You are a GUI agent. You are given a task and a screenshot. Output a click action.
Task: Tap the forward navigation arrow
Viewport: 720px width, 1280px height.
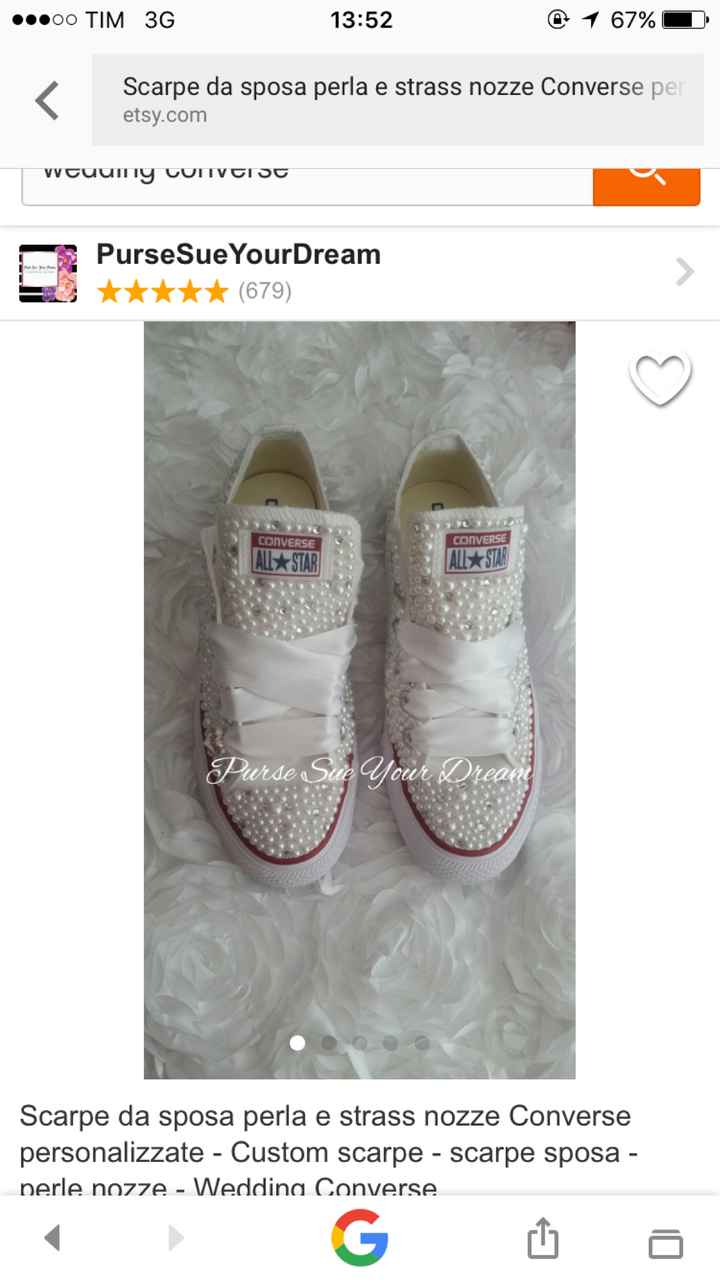pyautogui.click(x=174, y=1237)
